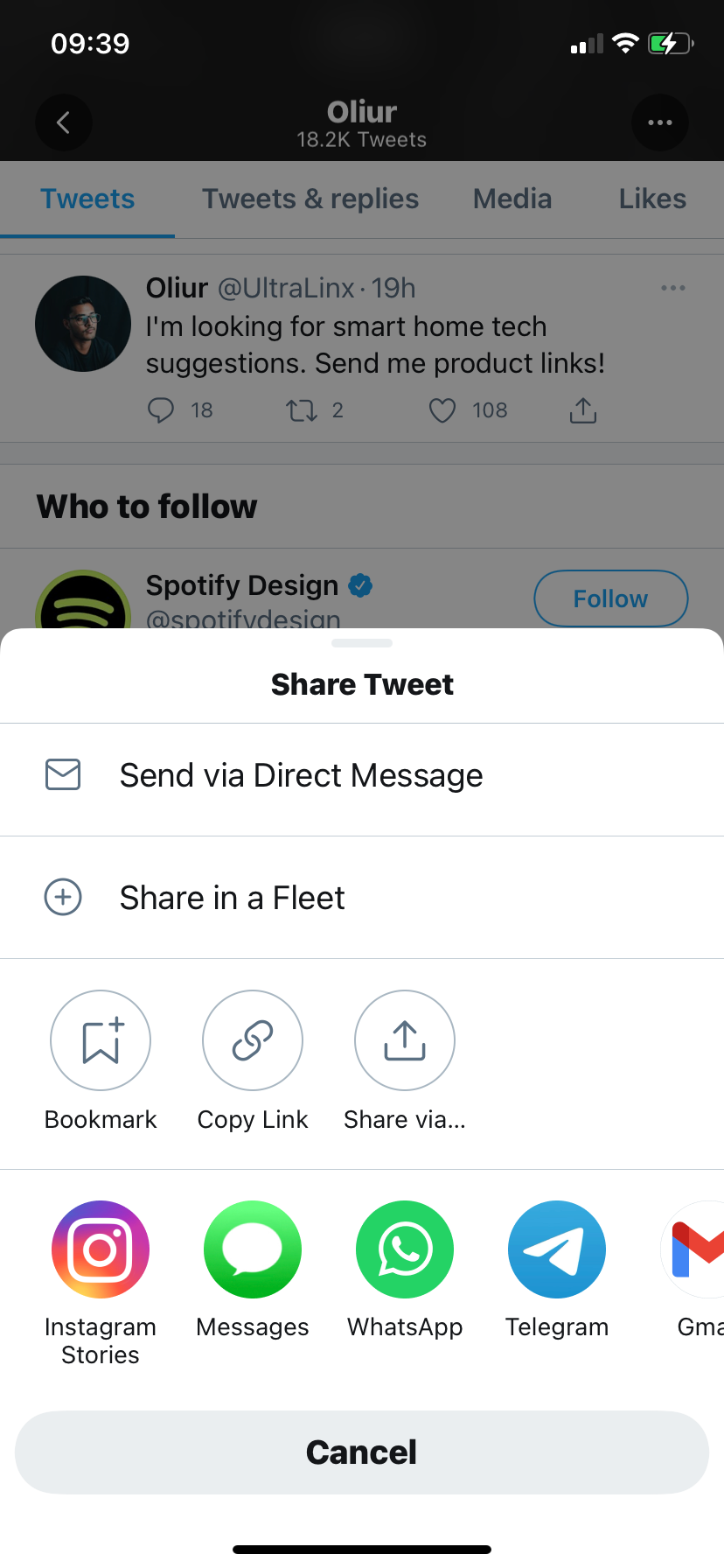
Task: Cancel the Share Tweet sheet
Action: tap(362, 1452)
